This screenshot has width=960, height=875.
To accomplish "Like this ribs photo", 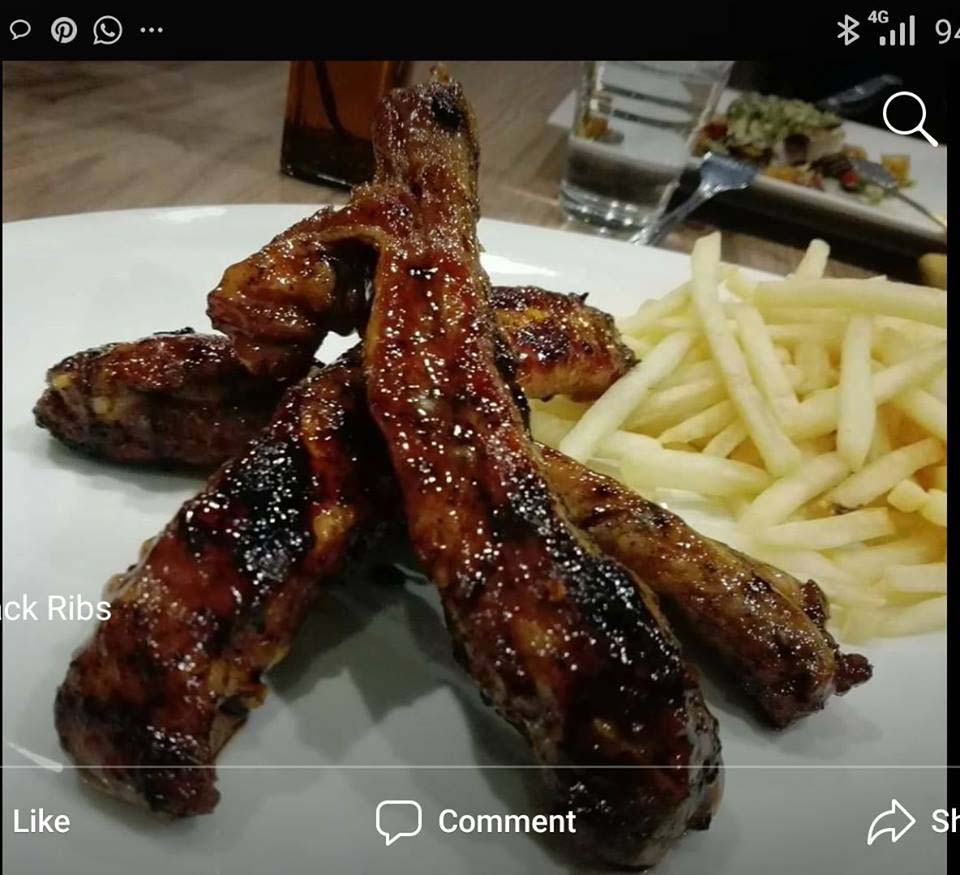I will 40,821.
